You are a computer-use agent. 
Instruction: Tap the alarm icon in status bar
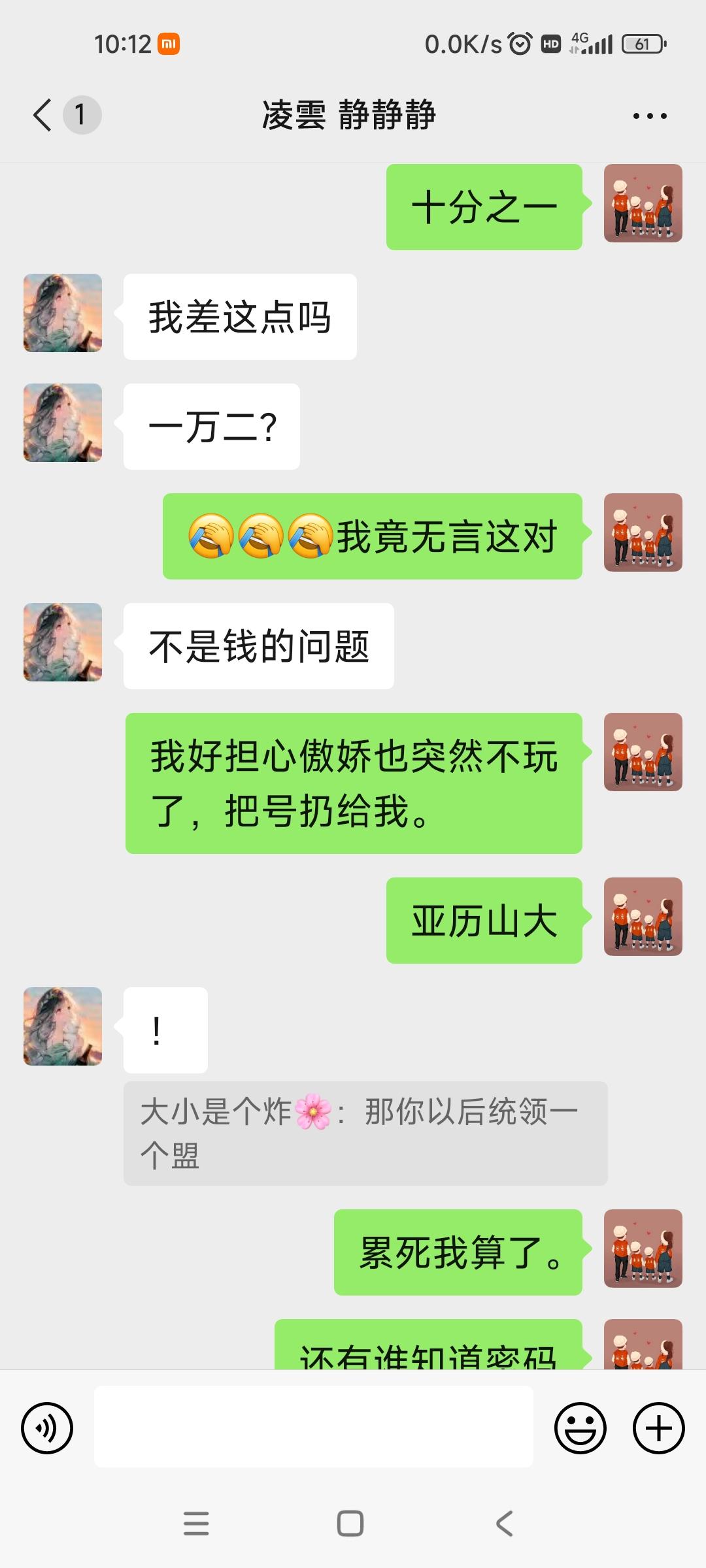(520, 42)
